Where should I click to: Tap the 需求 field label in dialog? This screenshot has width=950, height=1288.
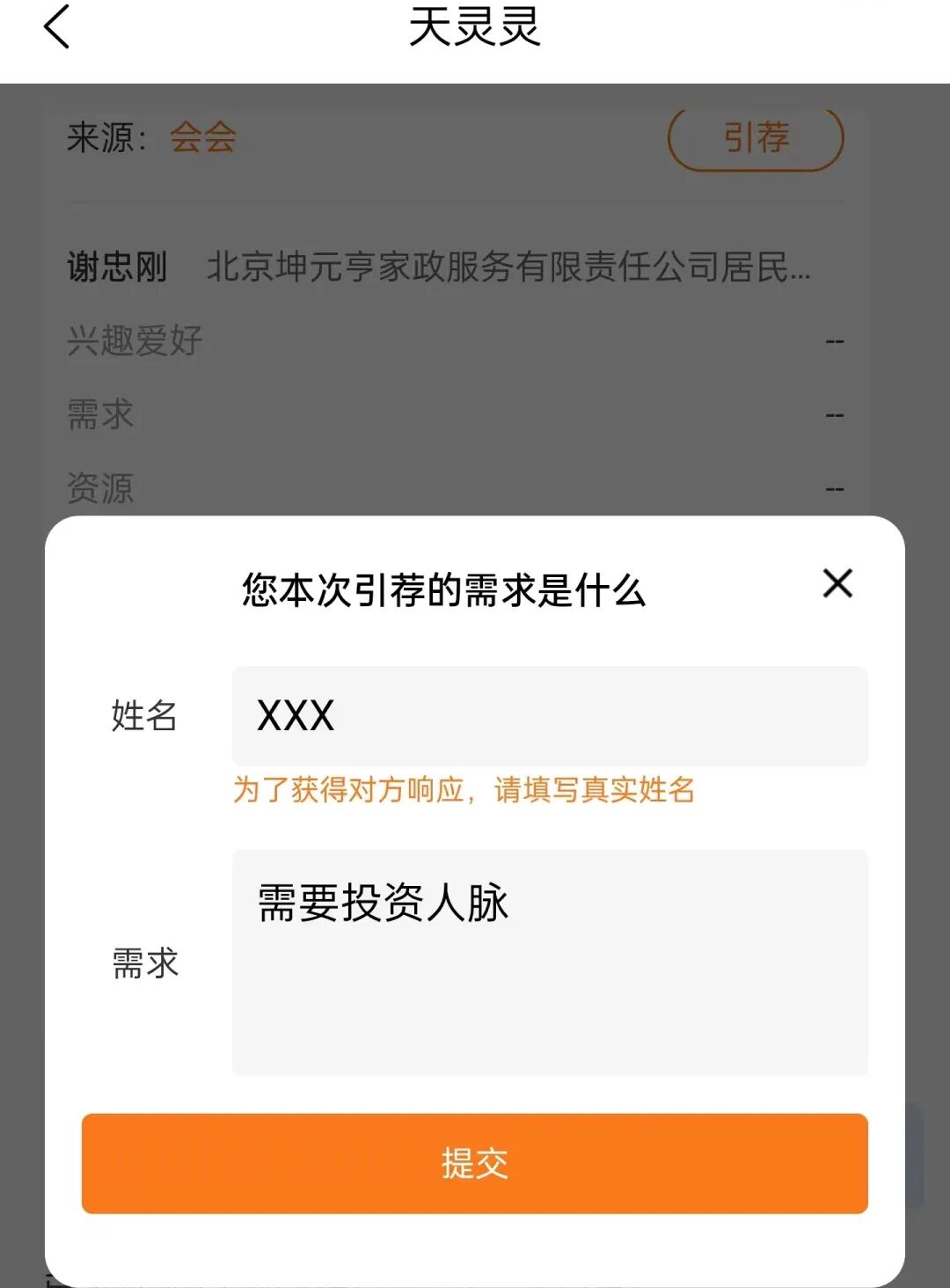point(146,963)
